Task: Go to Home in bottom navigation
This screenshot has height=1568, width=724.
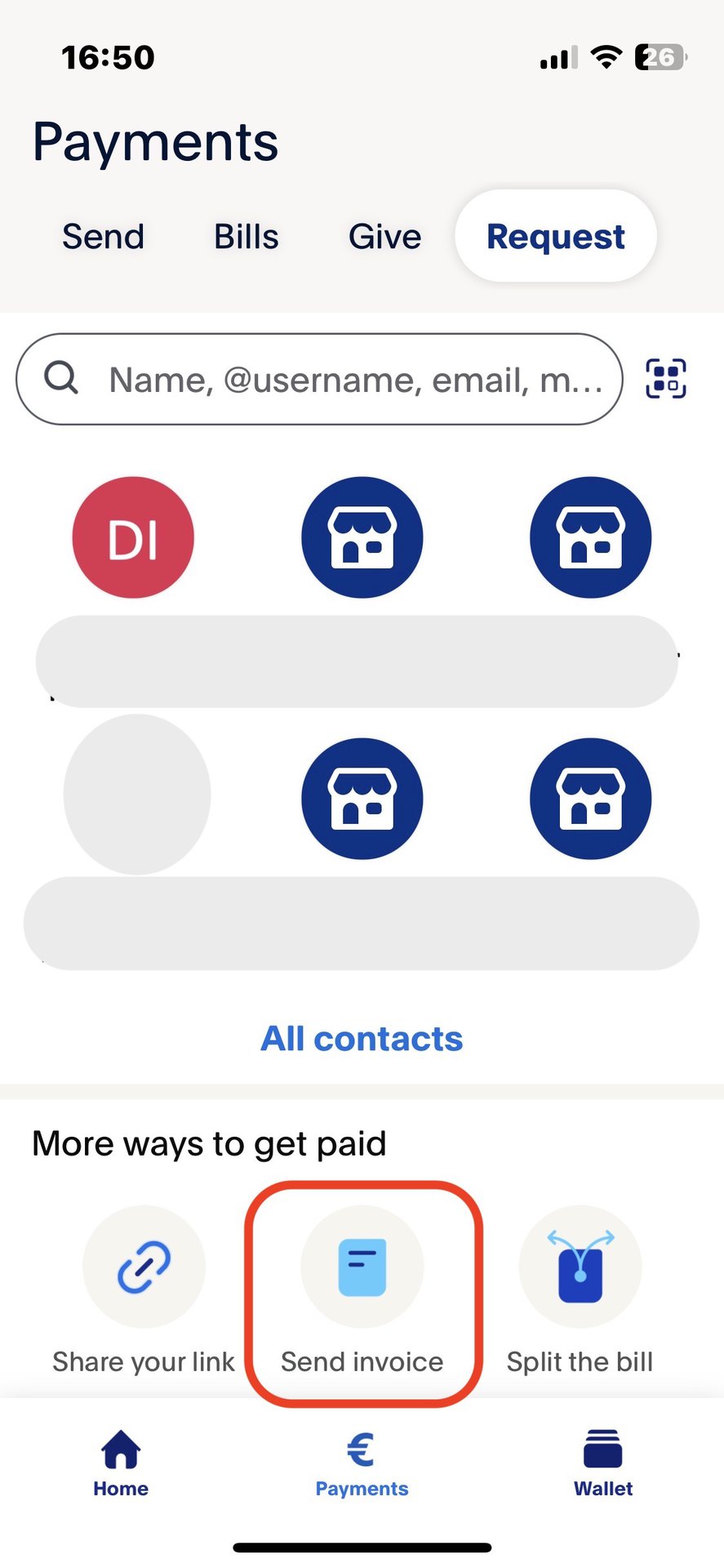Action: click(x=121, y=1463)
